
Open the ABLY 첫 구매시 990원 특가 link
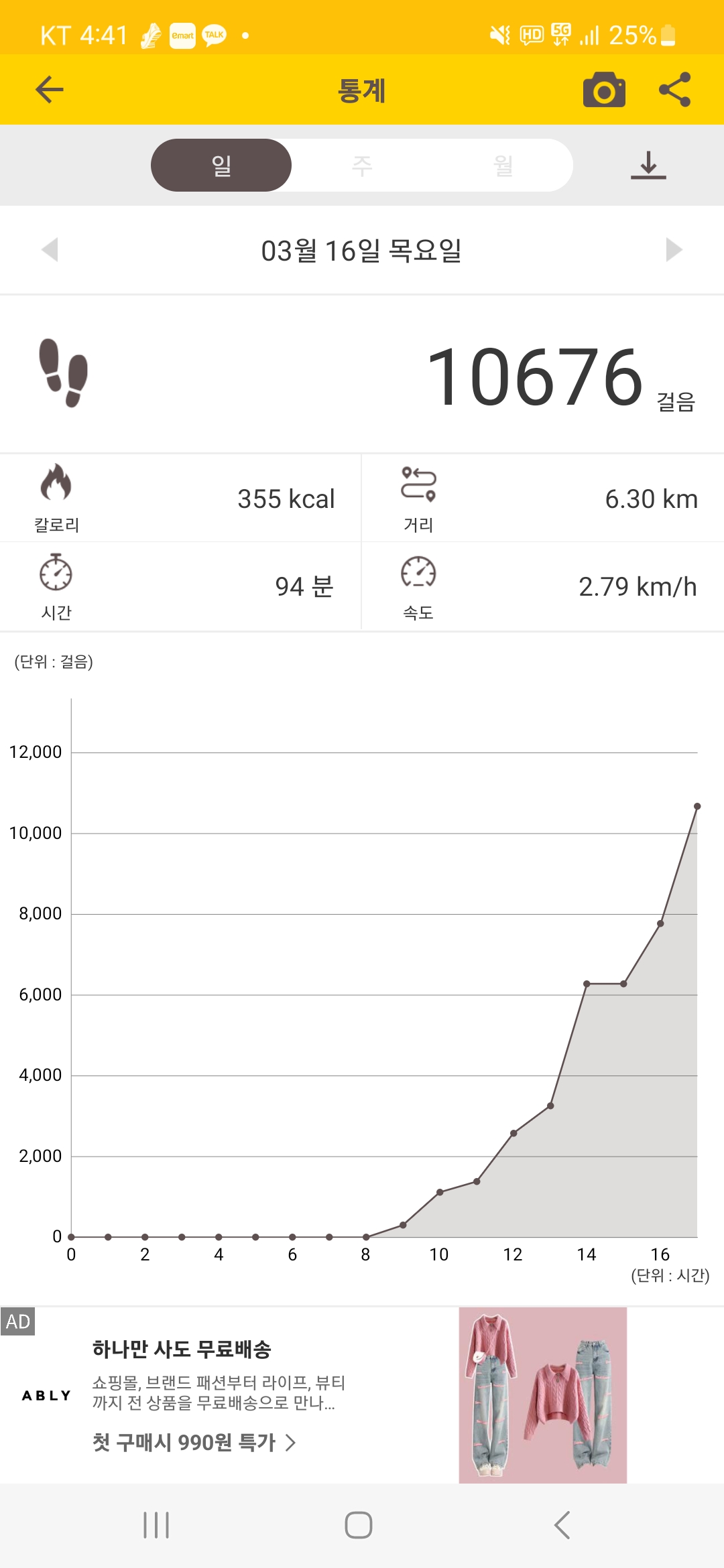coord(194,1442)
